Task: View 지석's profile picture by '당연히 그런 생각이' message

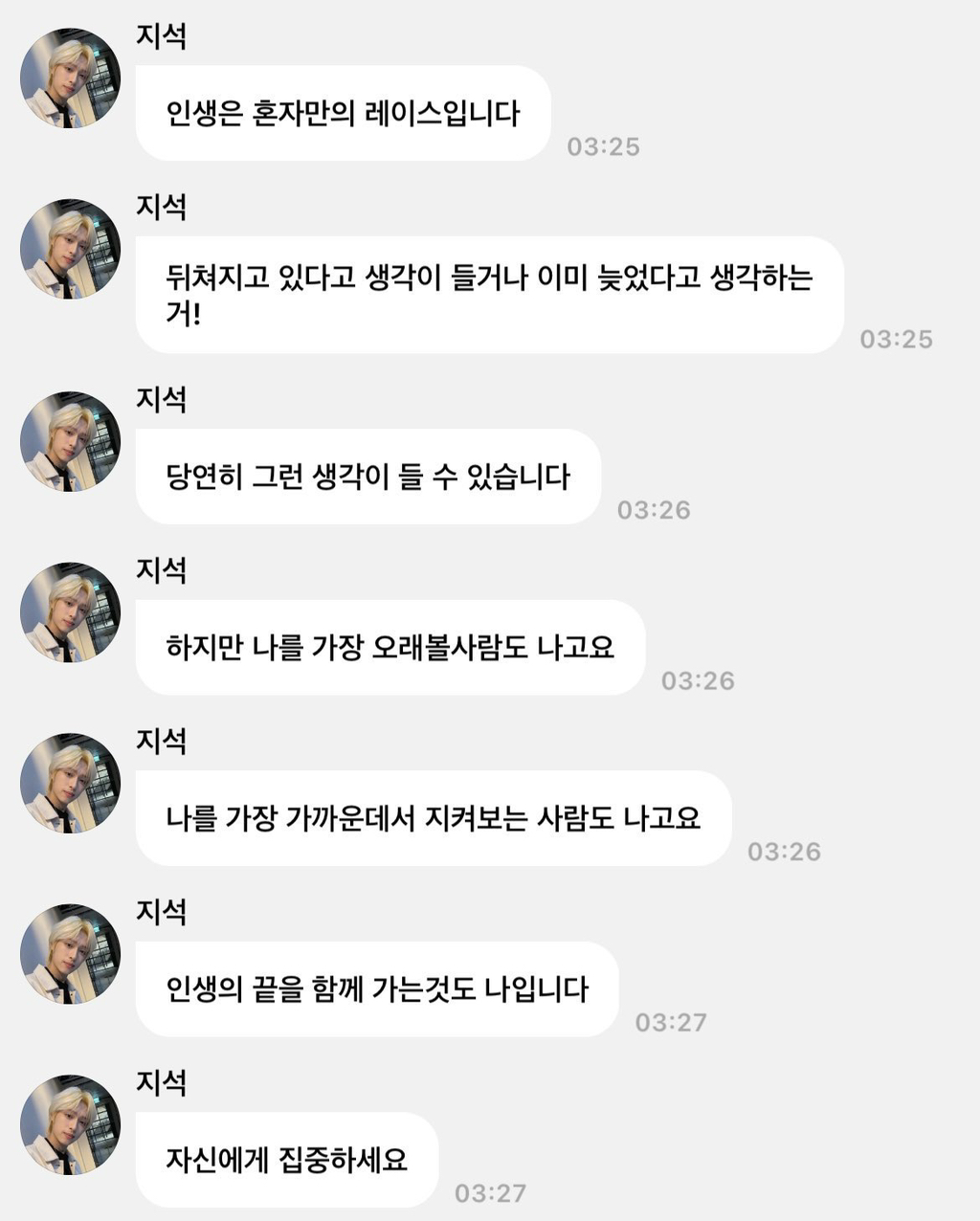Action: 70,441
